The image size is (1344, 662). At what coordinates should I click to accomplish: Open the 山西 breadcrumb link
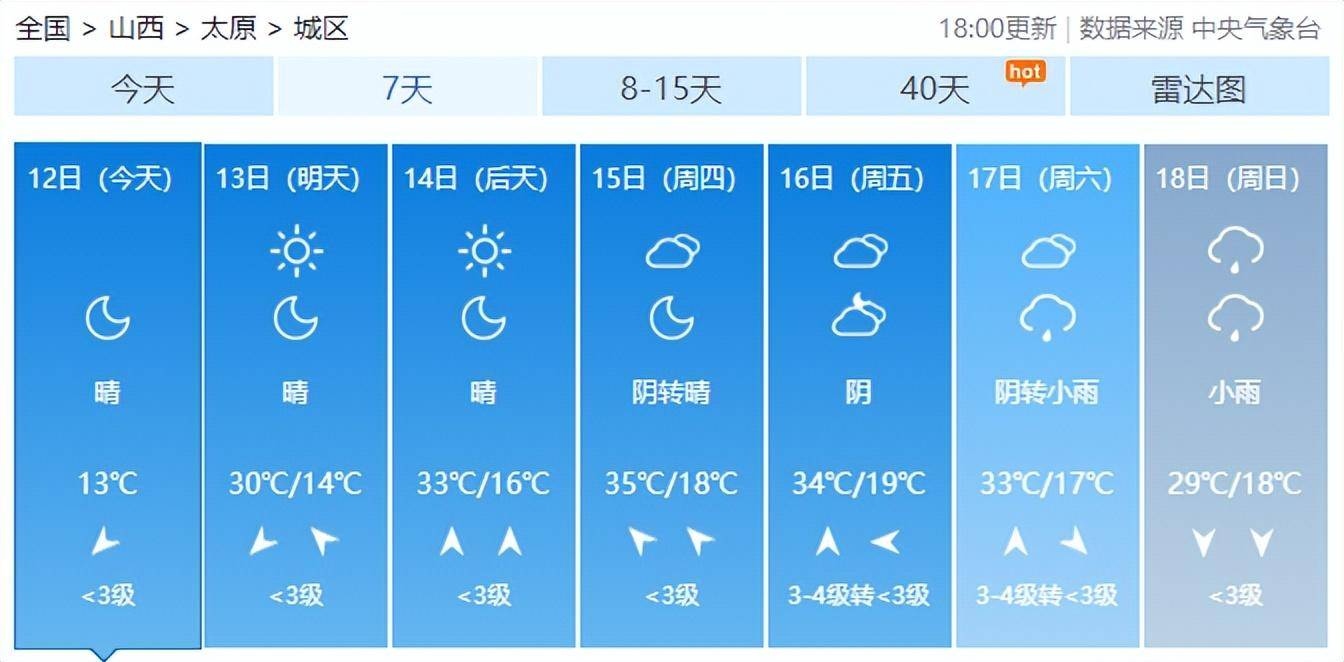point(136,28)
